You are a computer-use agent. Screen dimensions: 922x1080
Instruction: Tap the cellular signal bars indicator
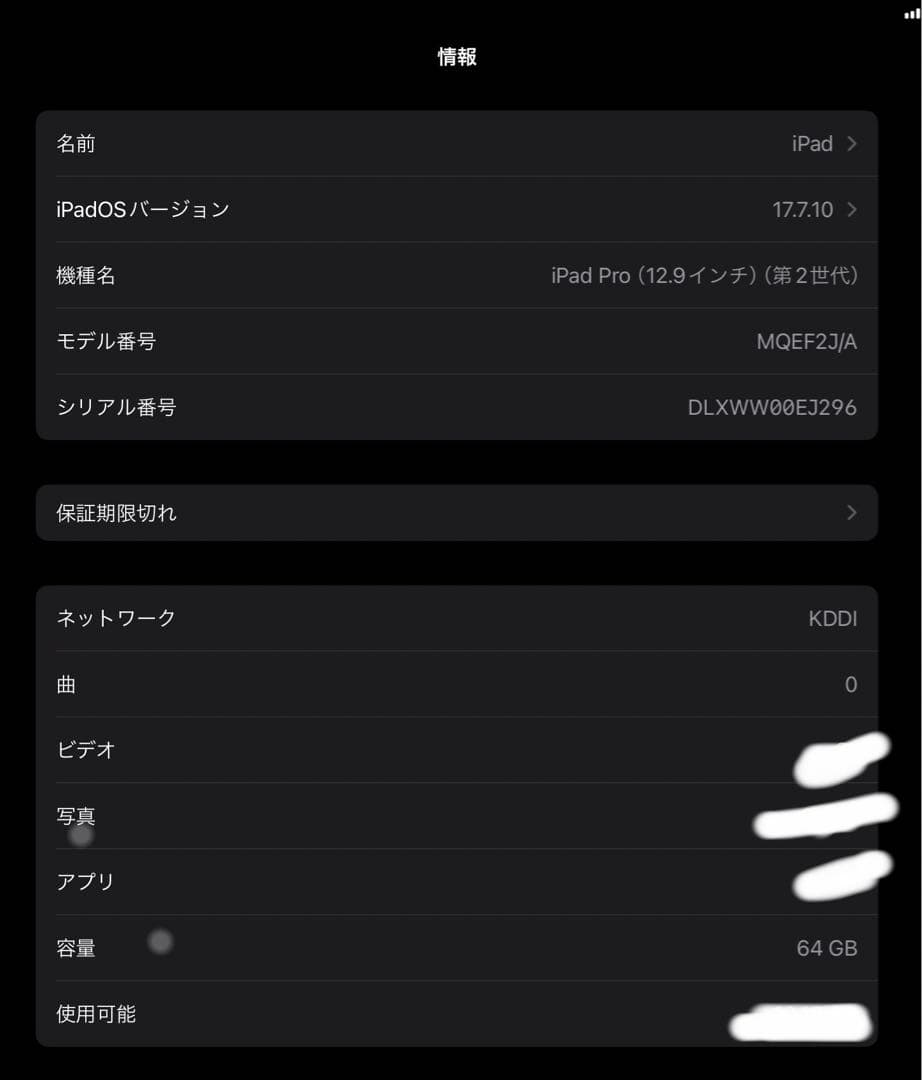[x=911, y=12]
